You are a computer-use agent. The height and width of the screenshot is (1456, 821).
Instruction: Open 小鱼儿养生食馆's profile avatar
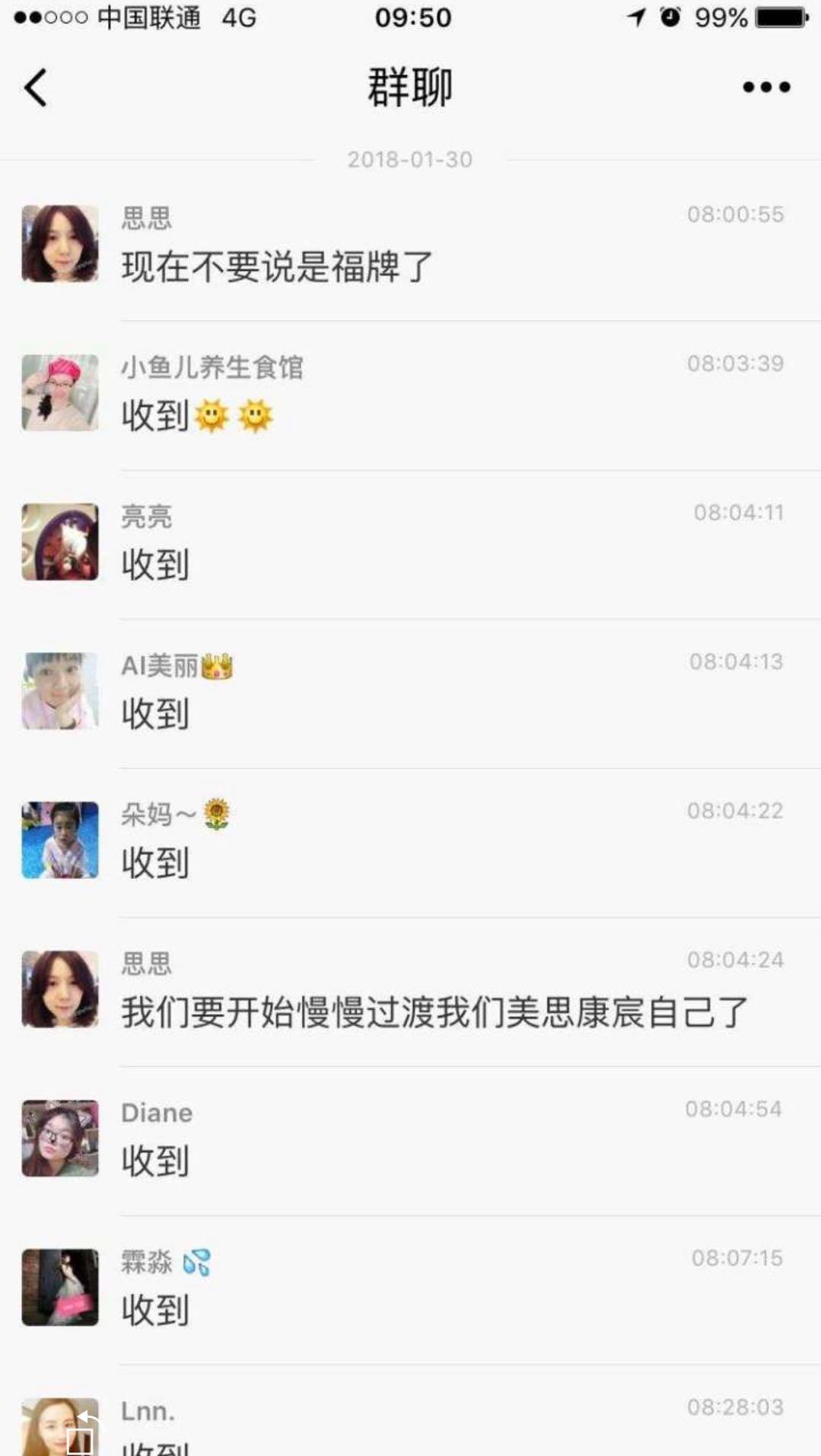pyautogui.click(x=60, y=393)
